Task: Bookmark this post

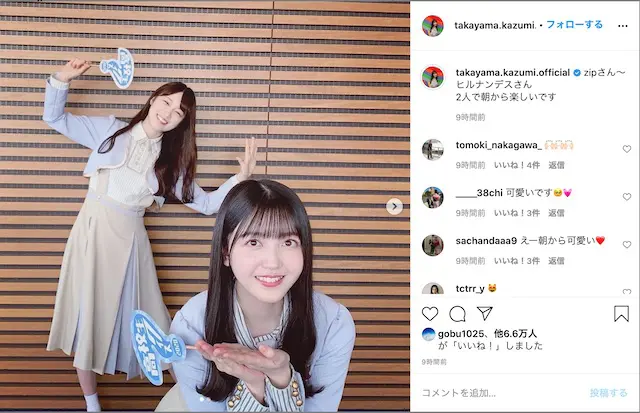Action: 621,314
